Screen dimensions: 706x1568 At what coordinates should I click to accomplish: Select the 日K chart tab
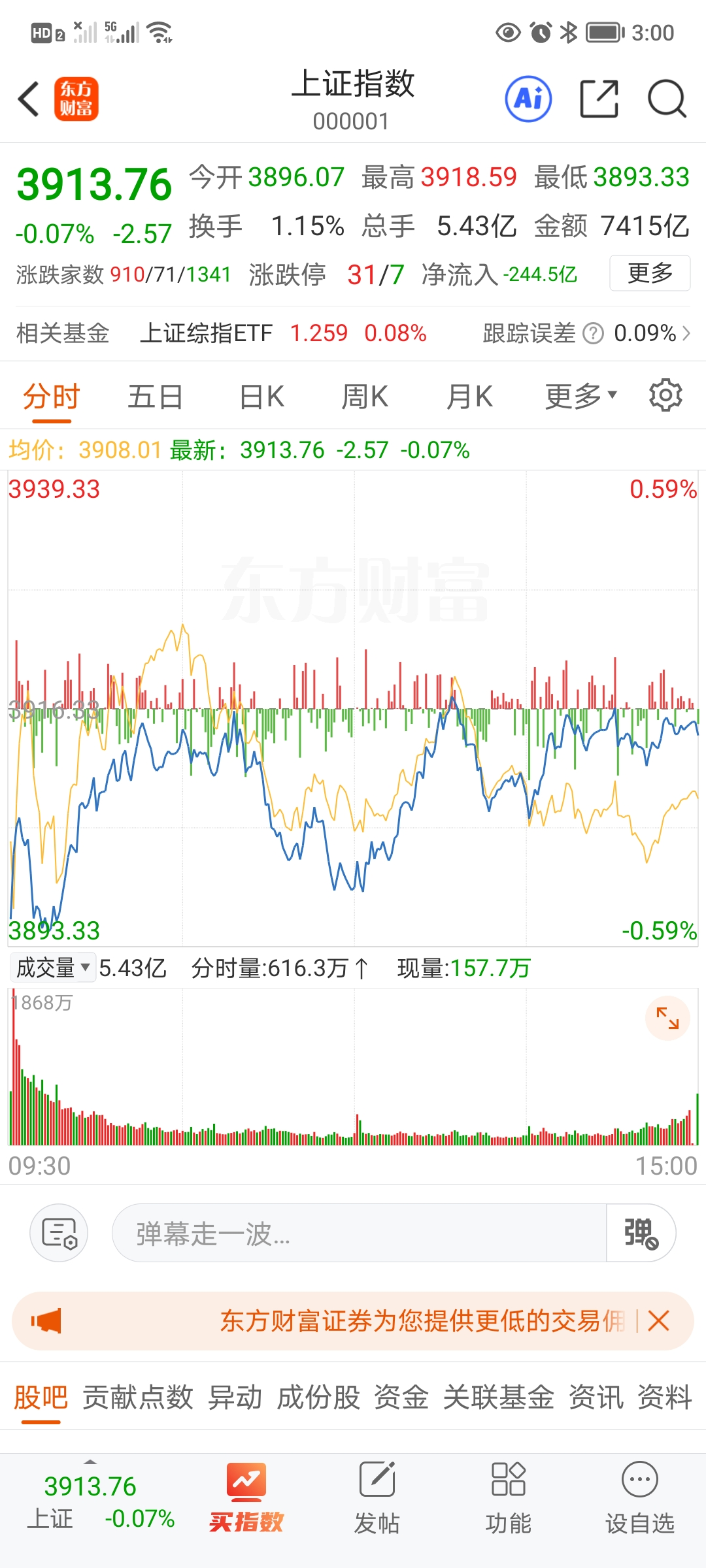[261, 397]
